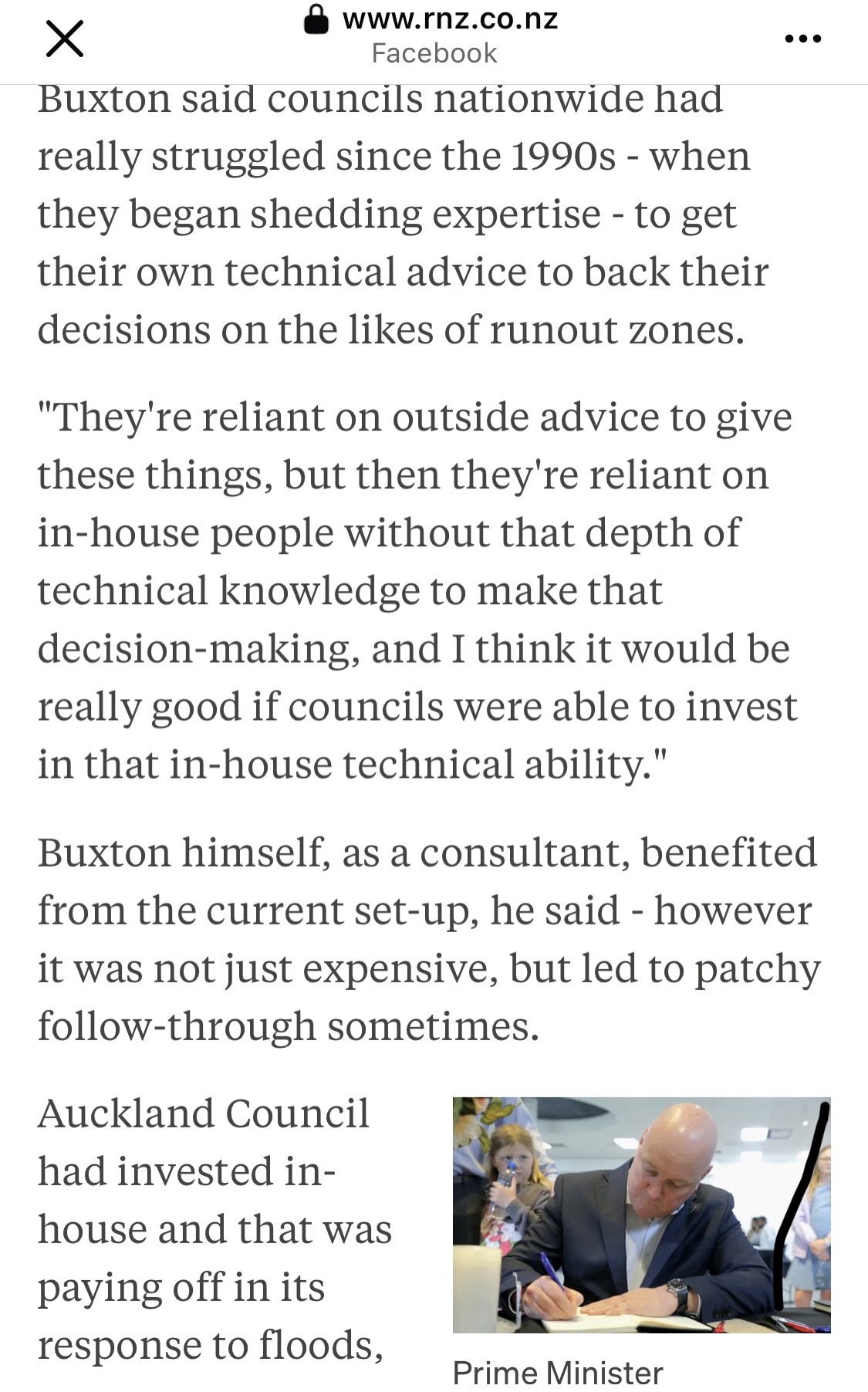The image size is (868, 1392).
Task: Open the Prime Minister photo
Action: coord(641,1215)
